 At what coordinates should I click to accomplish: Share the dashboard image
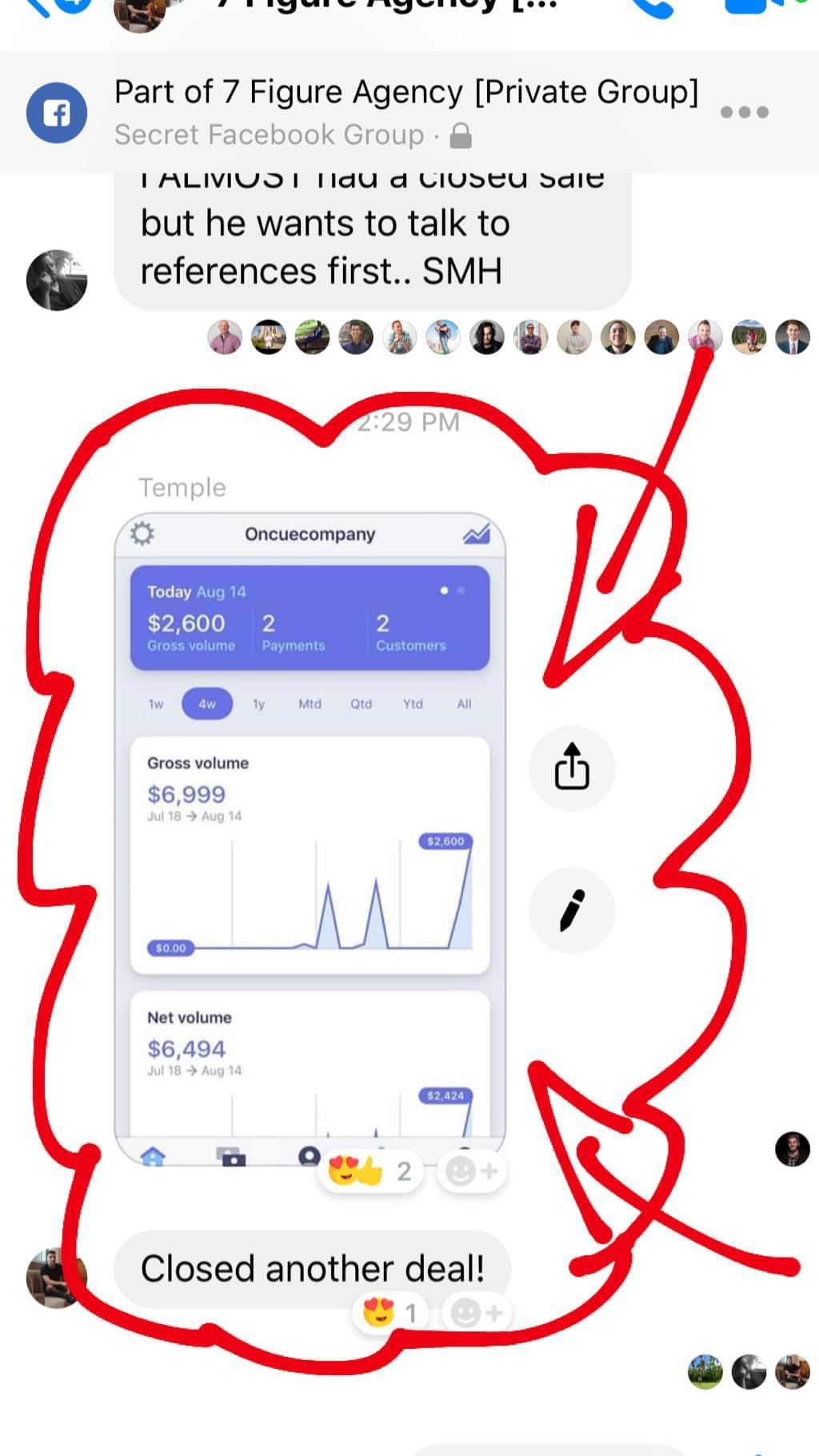[572, 768]
